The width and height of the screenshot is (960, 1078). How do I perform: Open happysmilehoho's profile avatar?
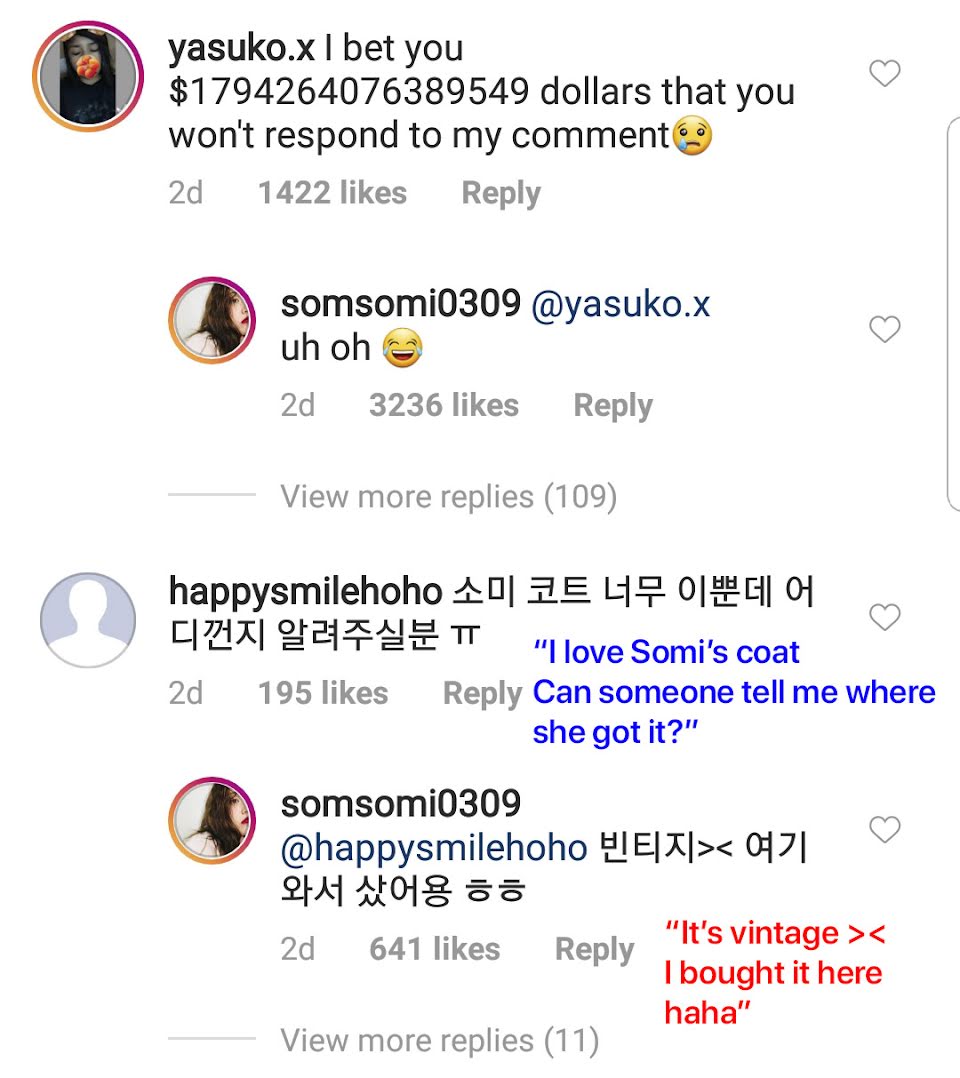click(x=88, y=620)
